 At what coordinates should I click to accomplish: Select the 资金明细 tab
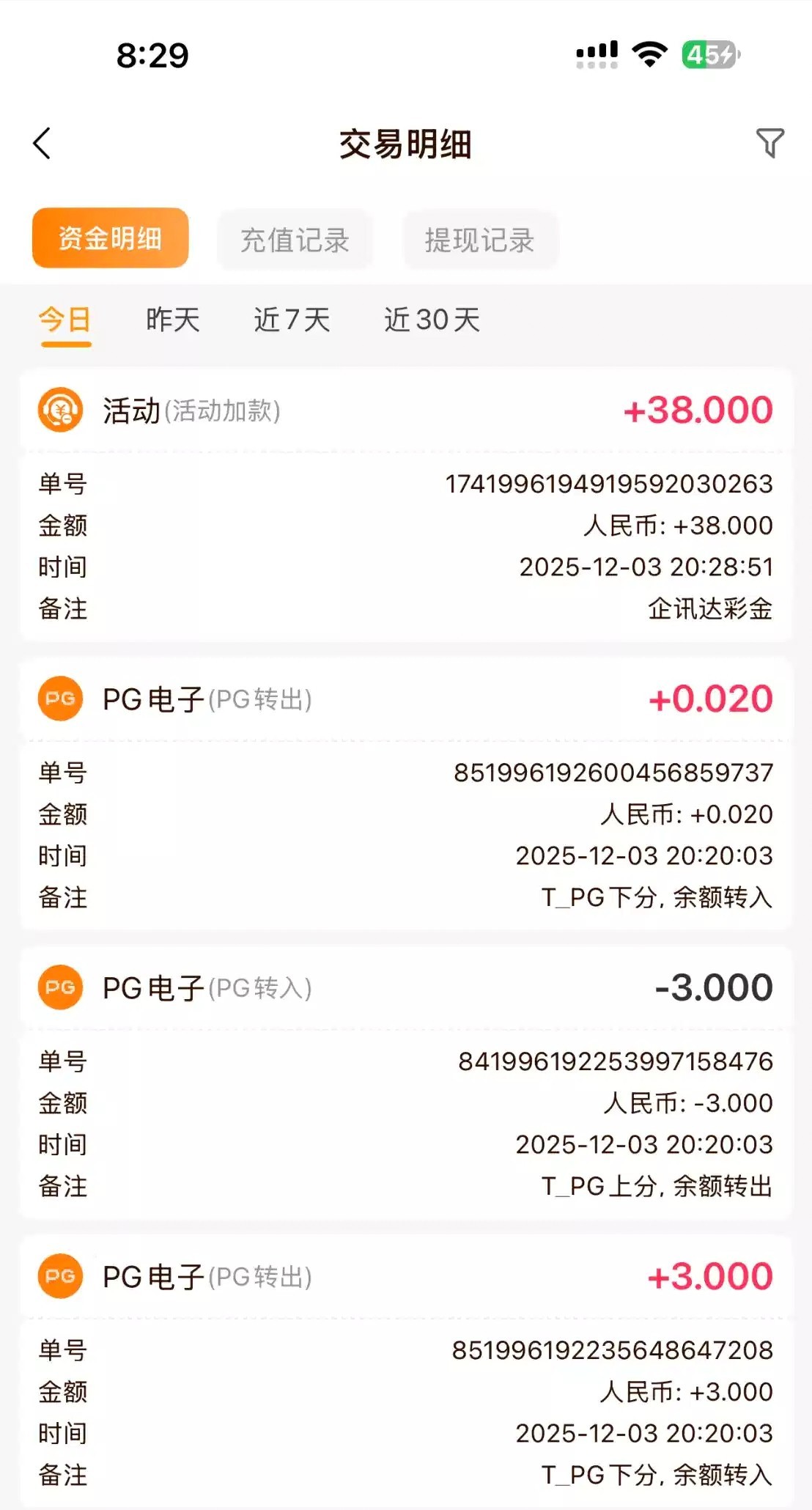click(111, 238)
